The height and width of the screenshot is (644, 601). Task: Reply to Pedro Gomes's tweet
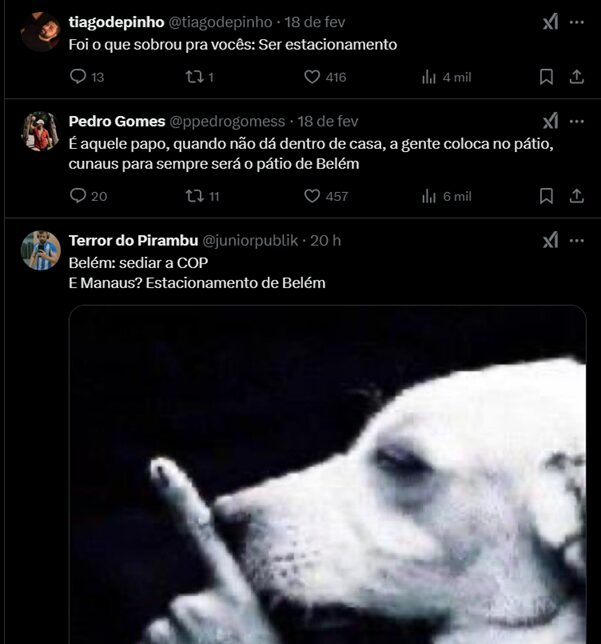click(x=79, y=196)
